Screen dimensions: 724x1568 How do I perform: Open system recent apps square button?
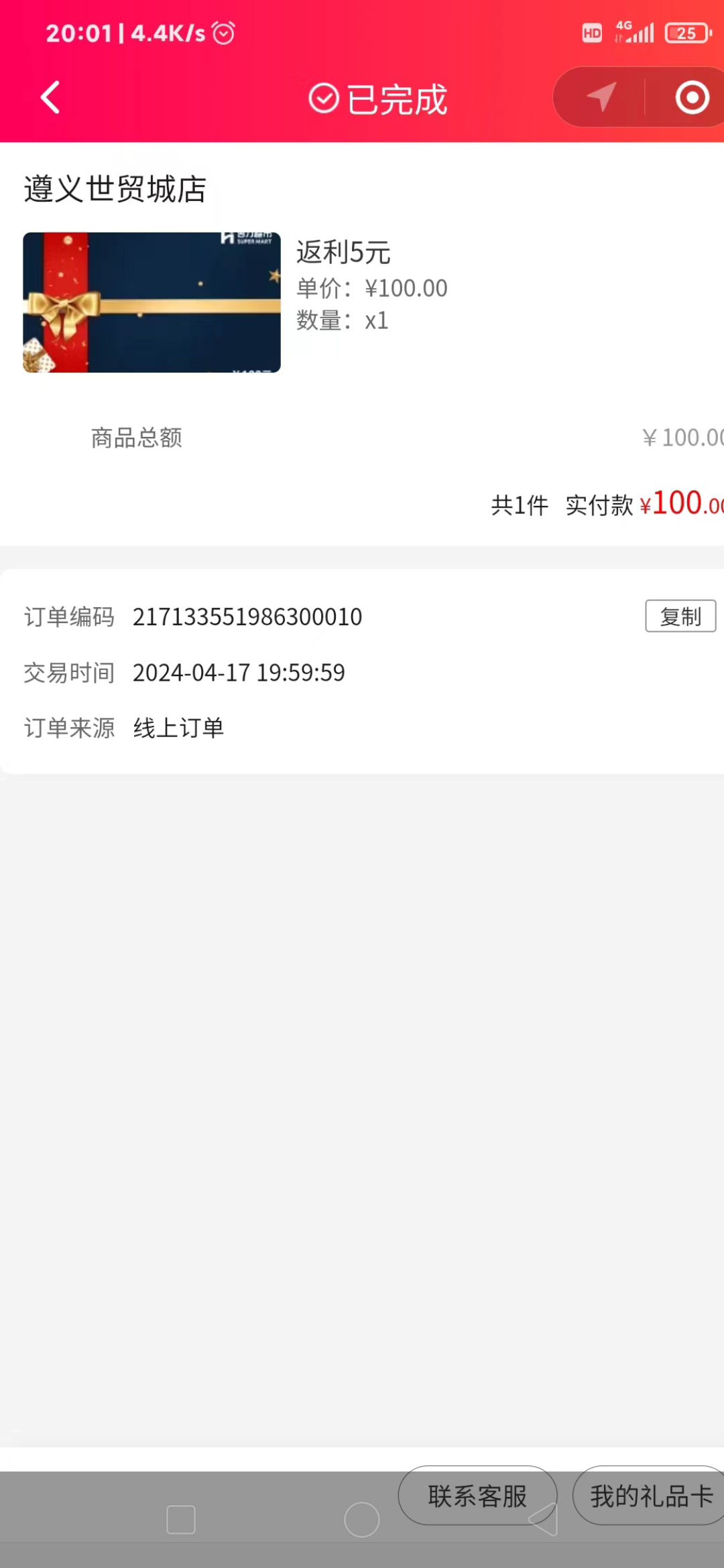click(181, 1520)
